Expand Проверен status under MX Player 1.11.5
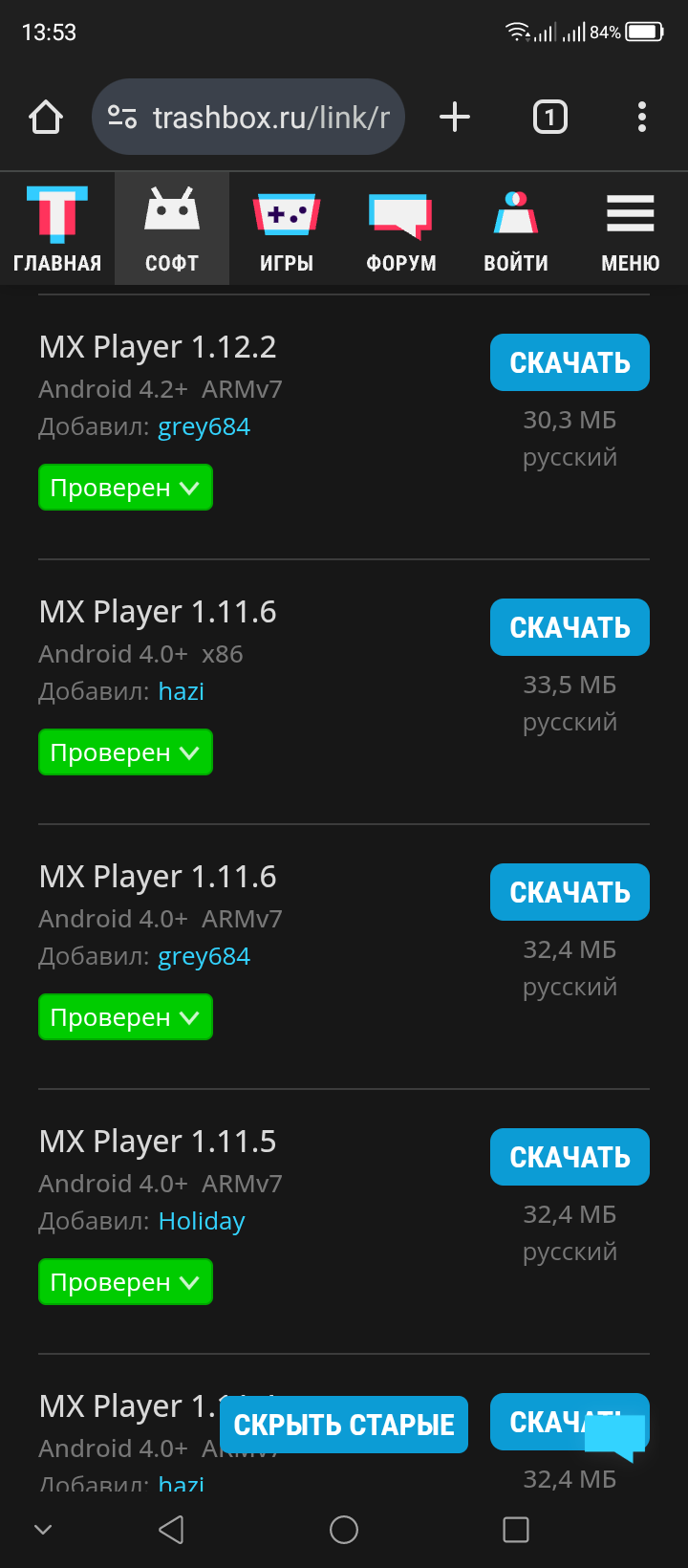This screenshot has width=688, height=1568. click(x=125, y=1282)
